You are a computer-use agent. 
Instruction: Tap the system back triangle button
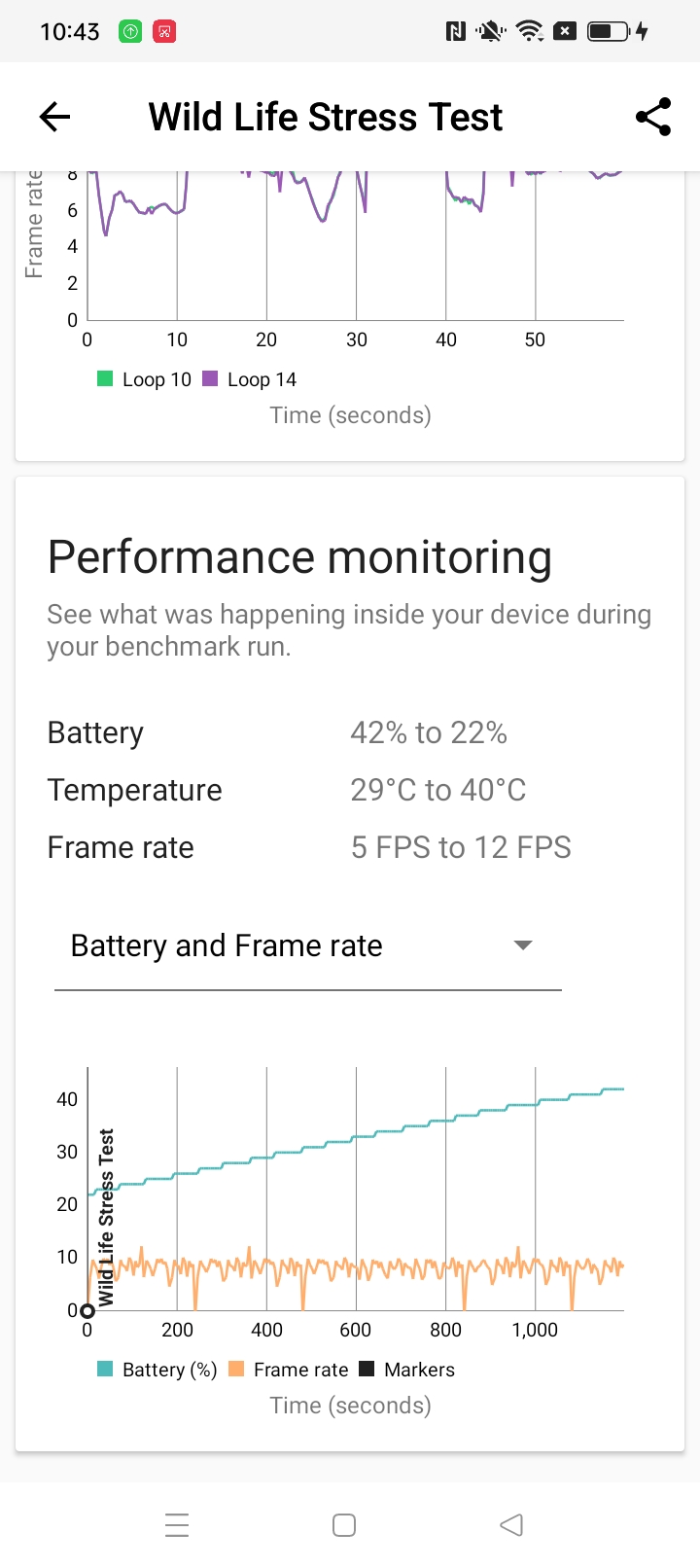[511, 1524]
